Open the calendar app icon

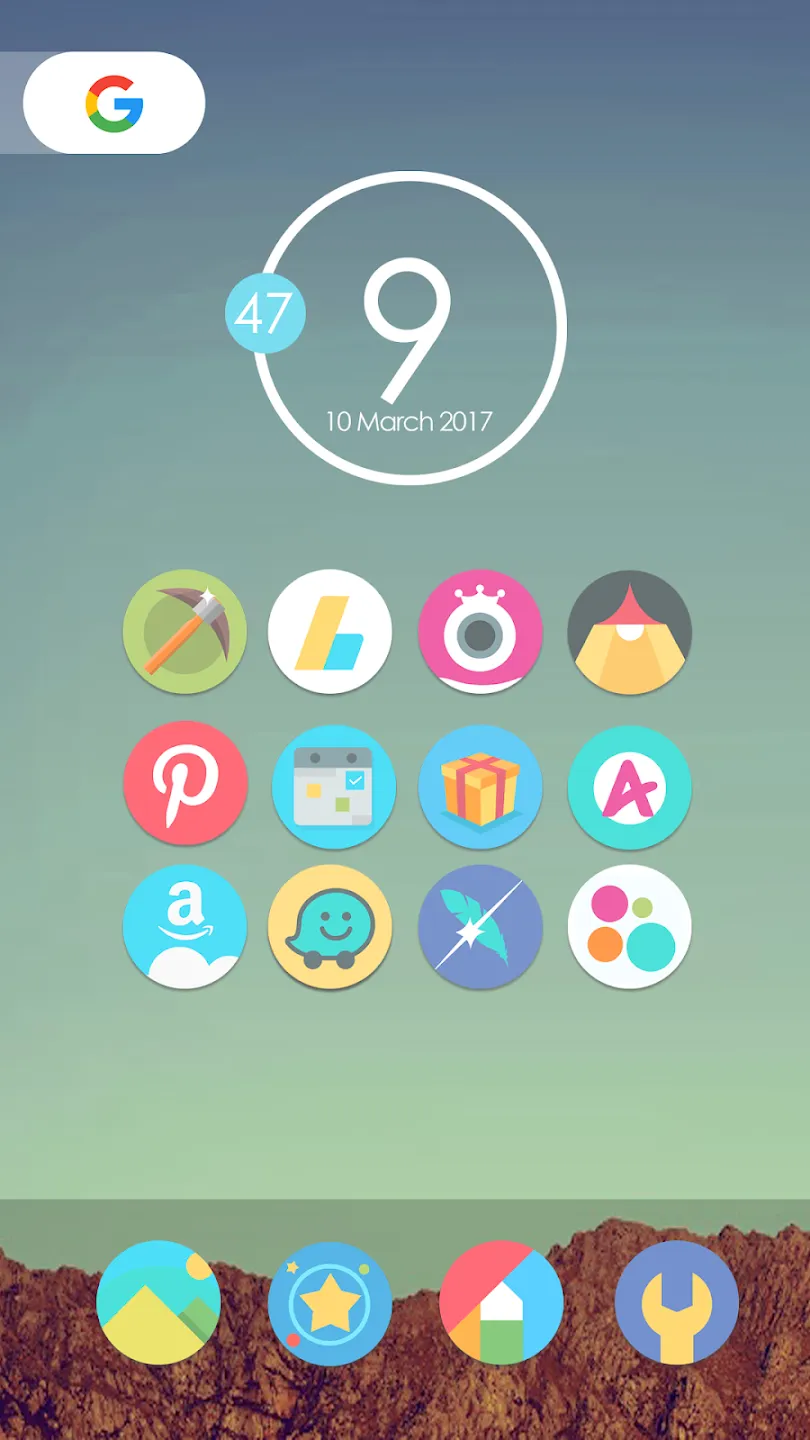[334, 787]
